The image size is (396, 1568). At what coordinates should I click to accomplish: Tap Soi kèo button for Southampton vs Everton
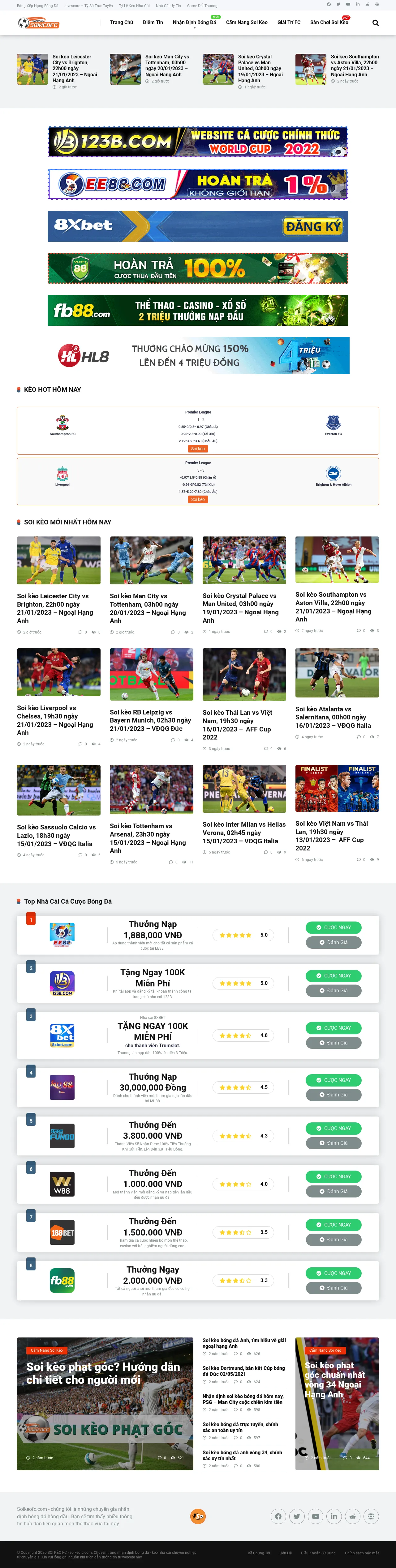(x=197, y=449)
